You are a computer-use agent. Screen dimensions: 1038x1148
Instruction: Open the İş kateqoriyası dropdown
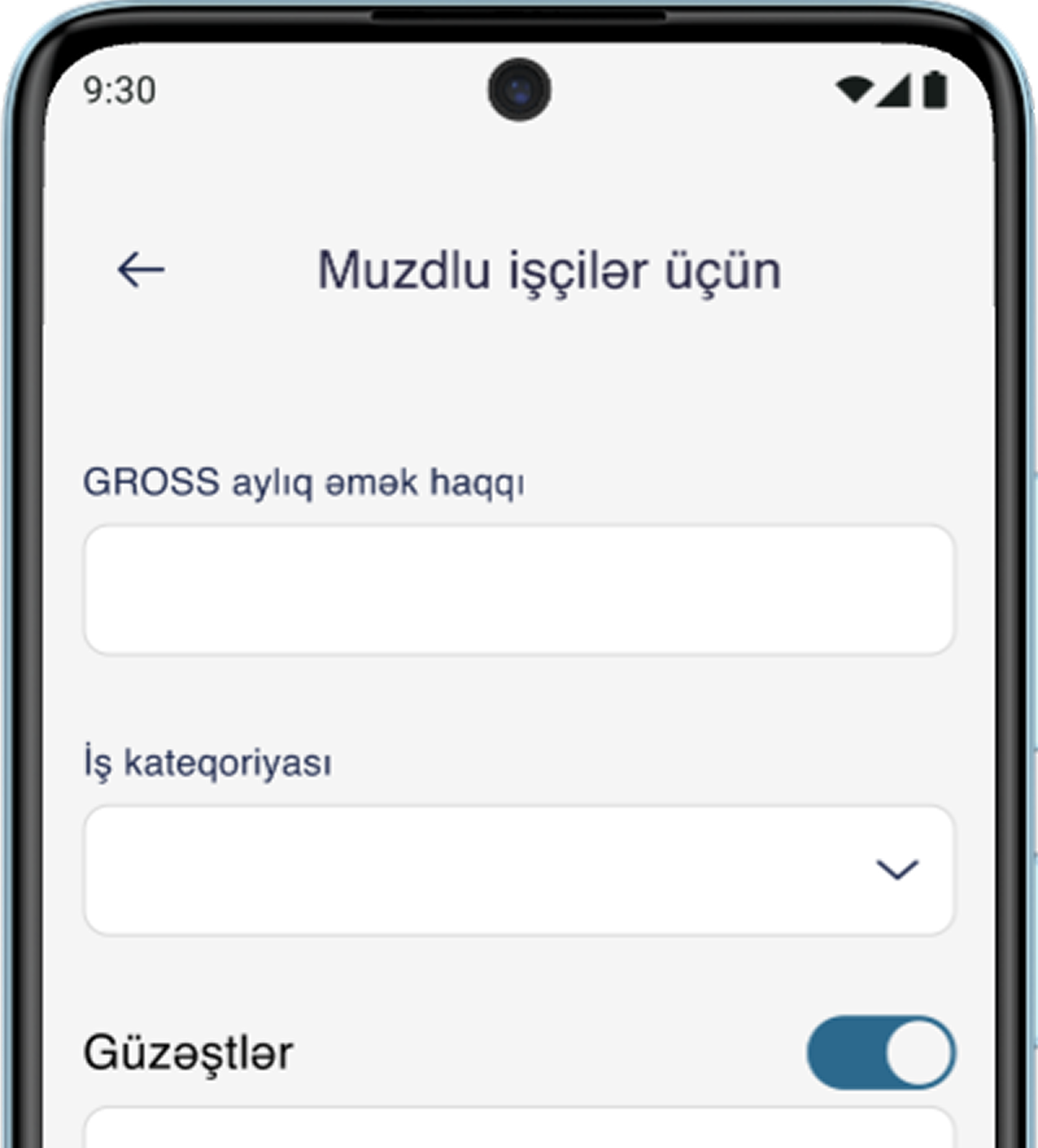(519, 870)
